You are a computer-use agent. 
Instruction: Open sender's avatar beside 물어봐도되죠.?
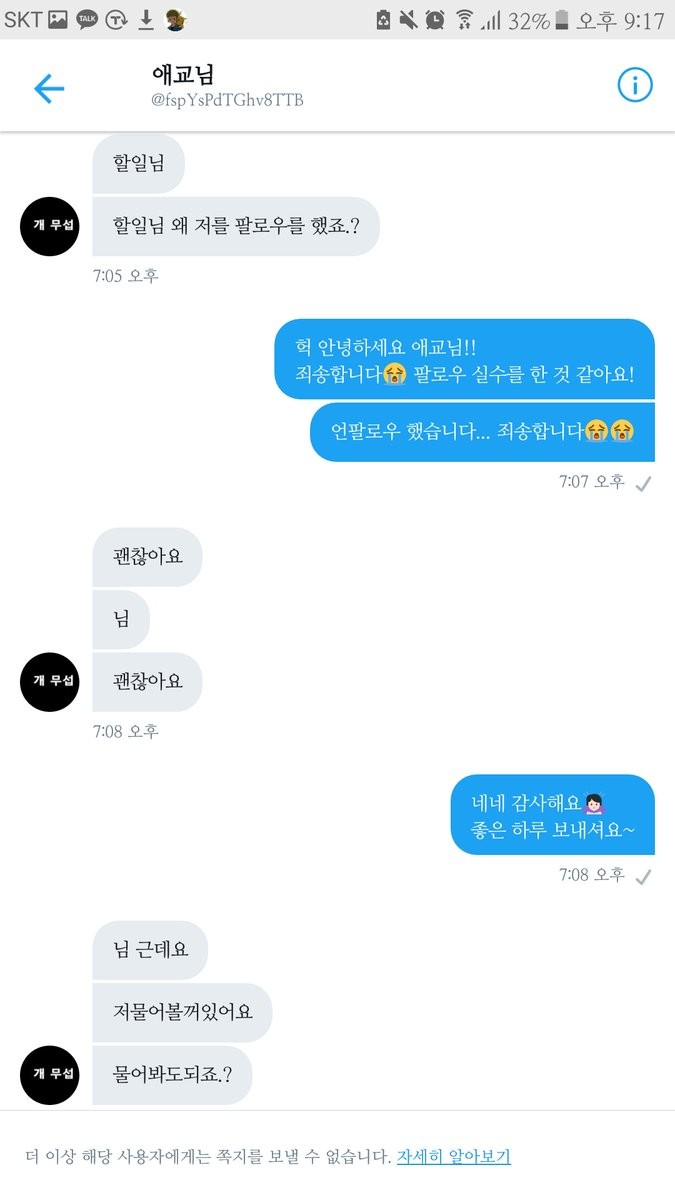click(x=49, y=1074)
